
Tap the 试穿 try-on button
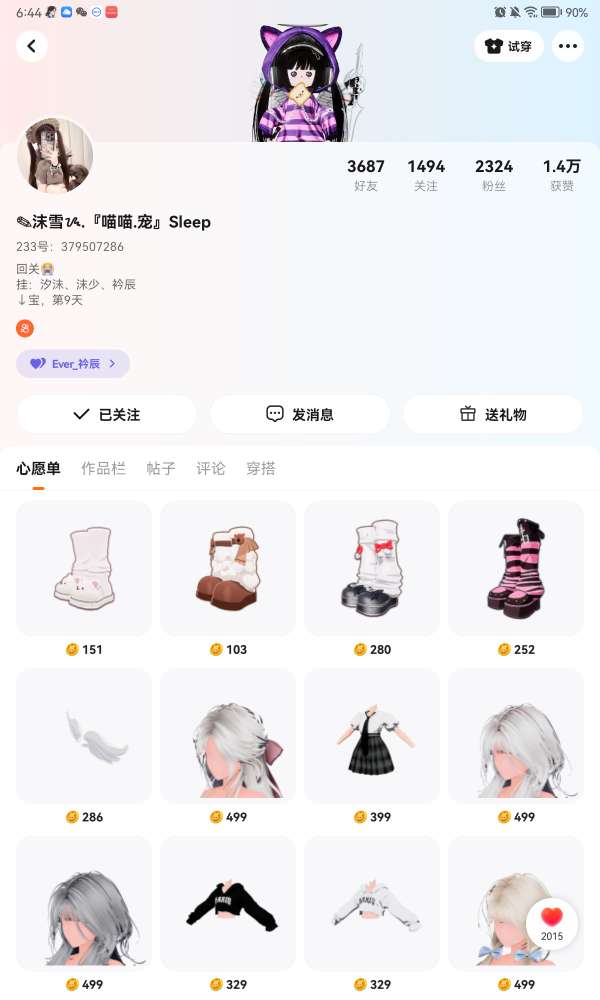508,46
